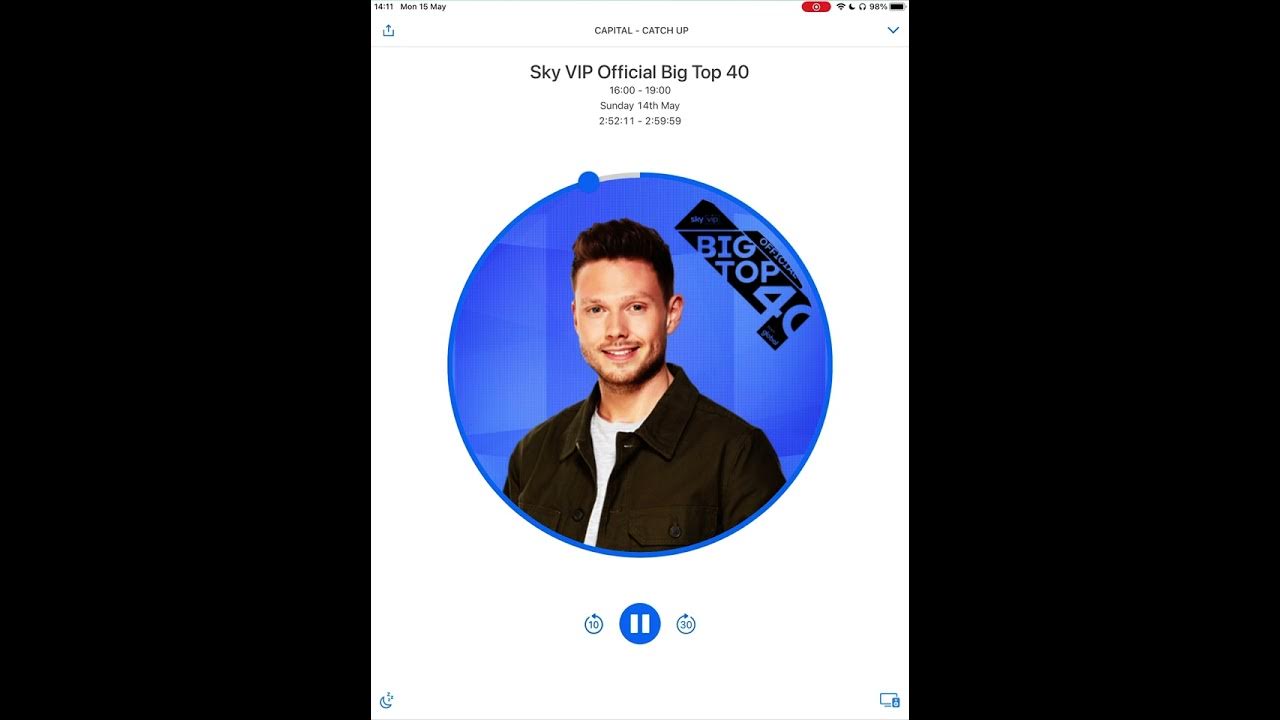Skip forward 30 seconds
The height and width of the screenshot is (720, 1280).
coord(686,624)
